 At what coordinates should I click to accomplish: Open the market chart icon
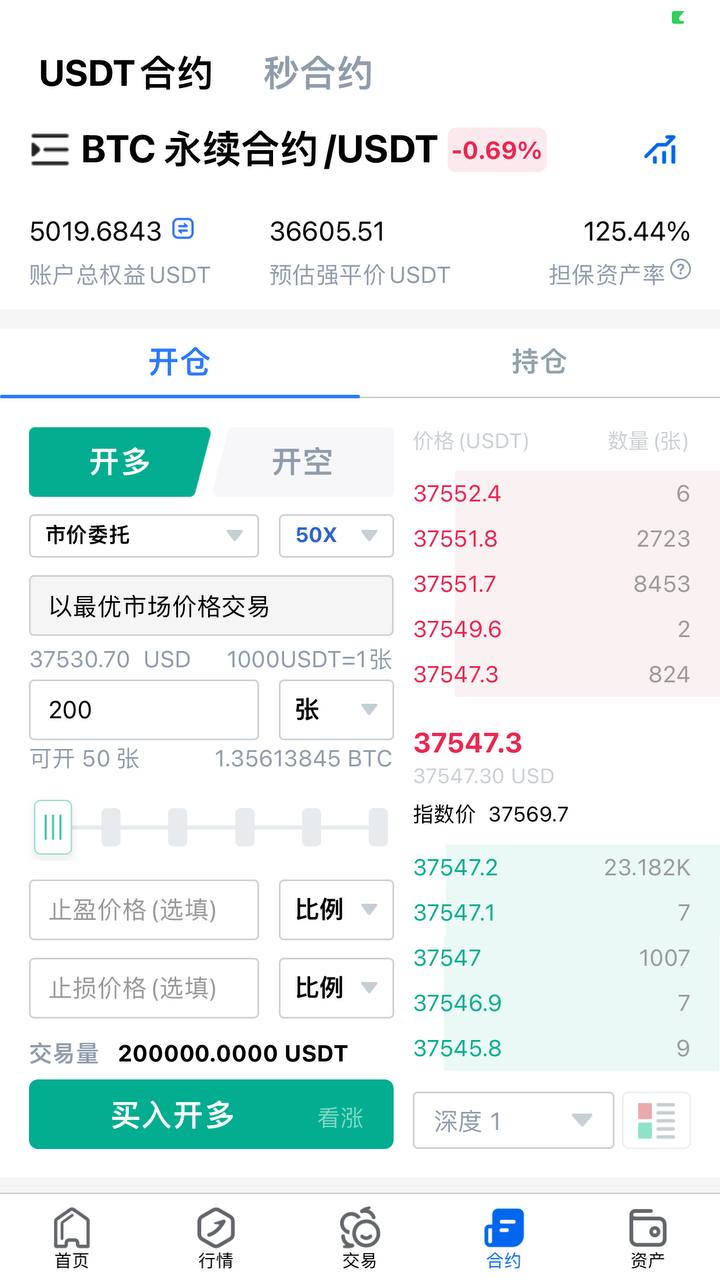point(661,150)
